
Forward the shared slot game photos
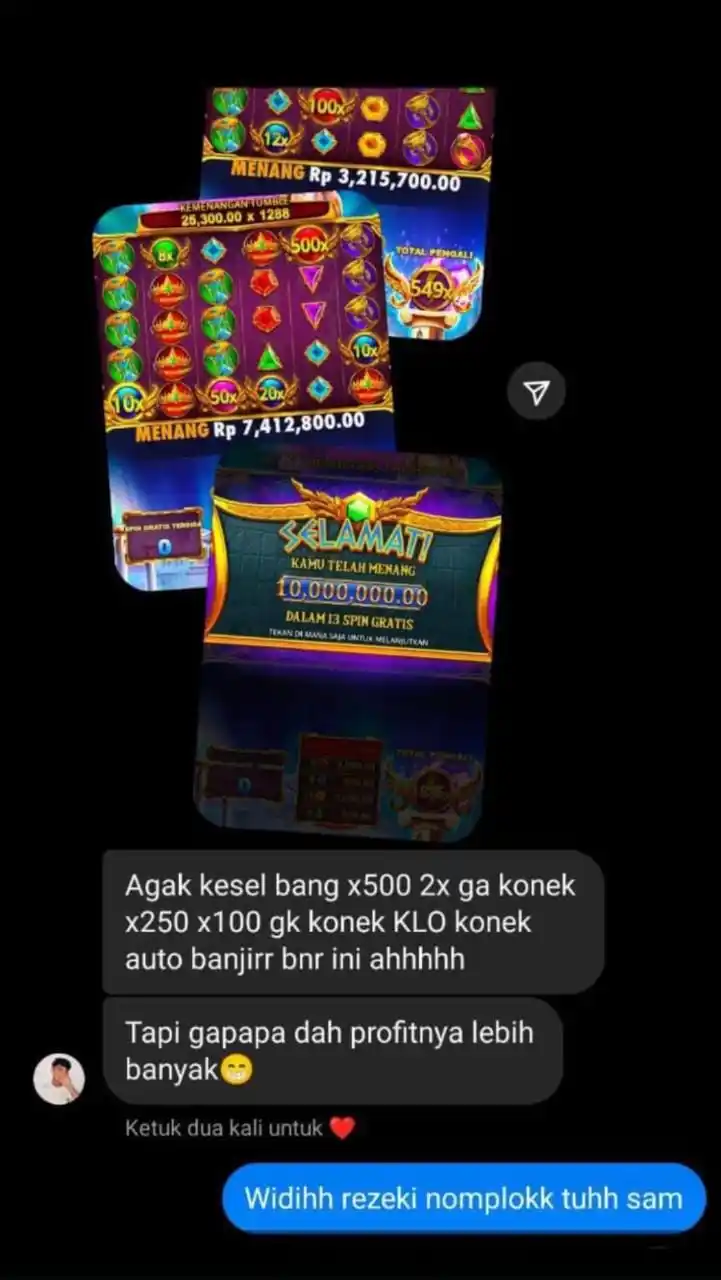(x=537, y=394)
